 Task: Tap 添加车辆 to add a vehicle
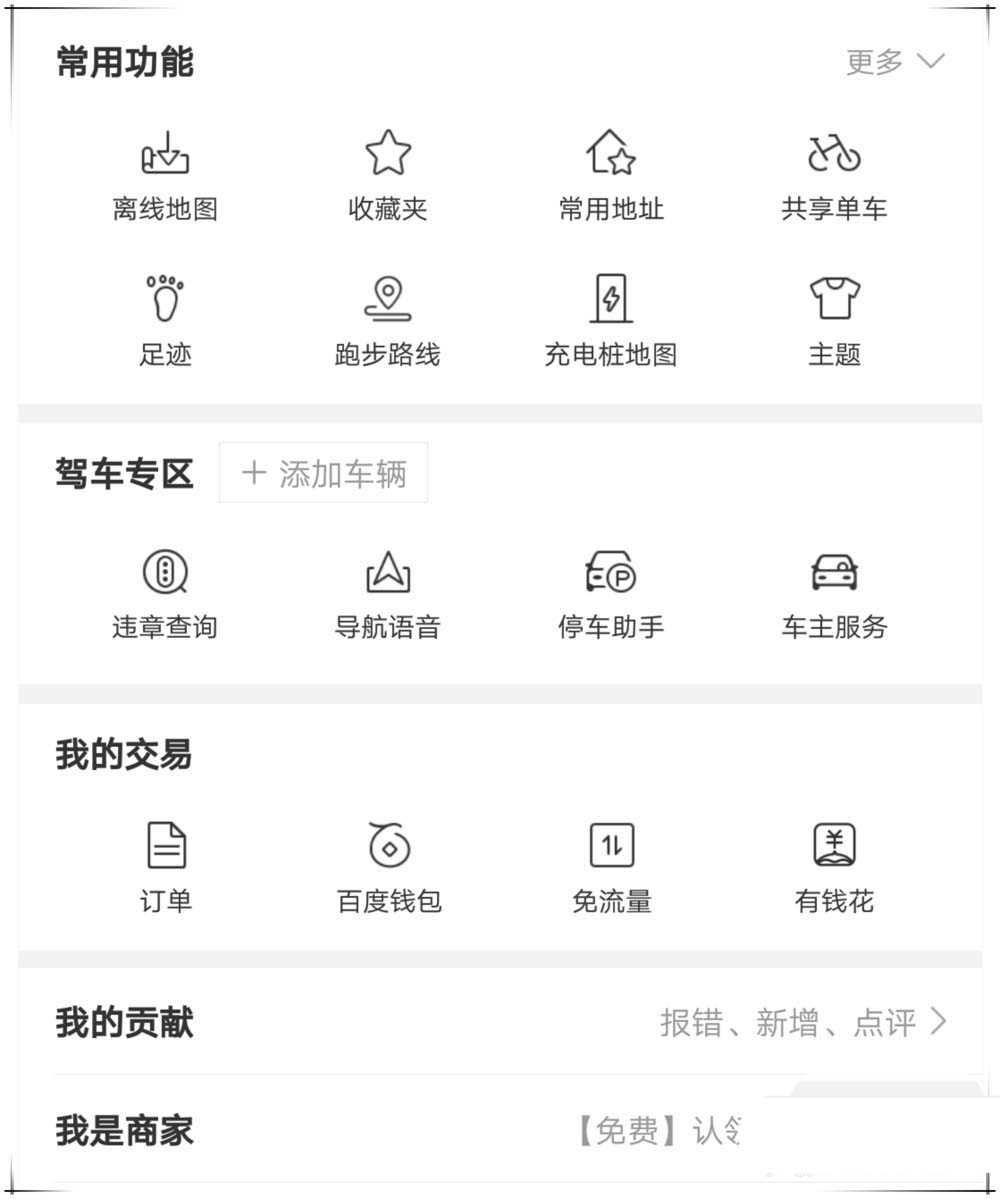pos(323,473)
